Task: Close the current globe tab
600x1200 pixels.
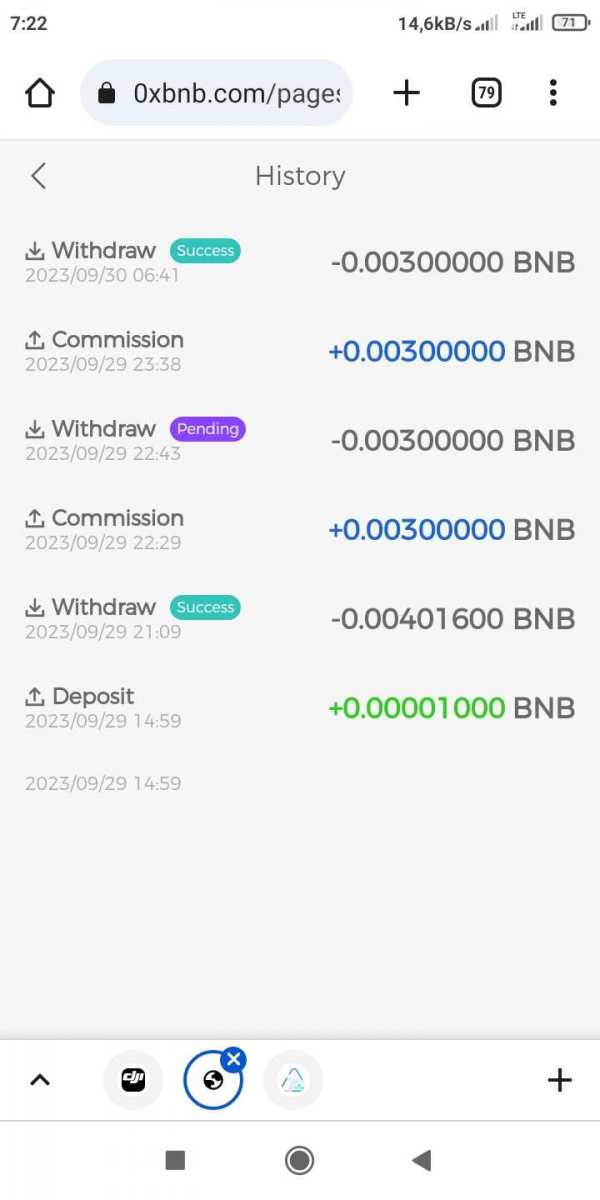Action: tap(233, 1059)
